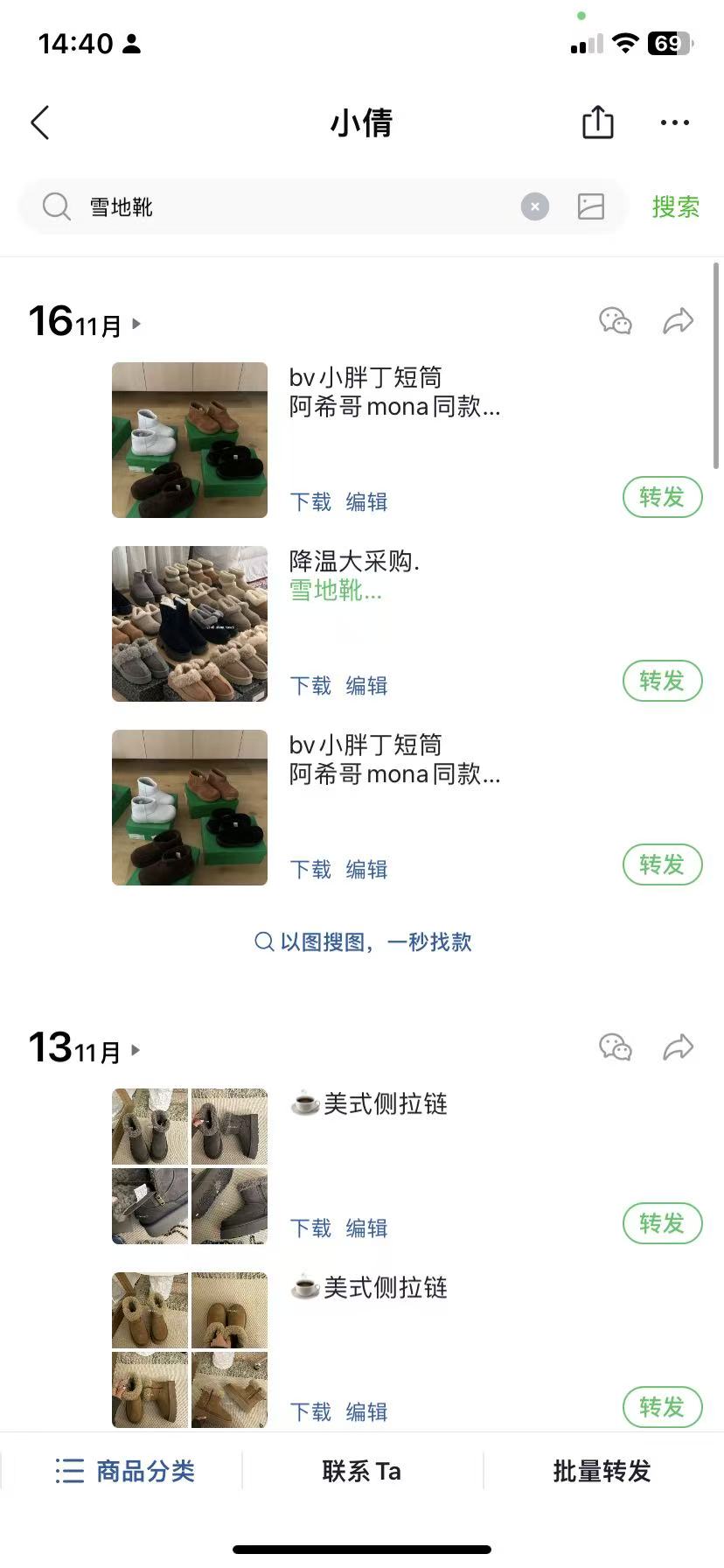Expand the 16 November date arrow
This screenshot has width=724, height=1568.
pyautogui.click(x=136, y=324)
